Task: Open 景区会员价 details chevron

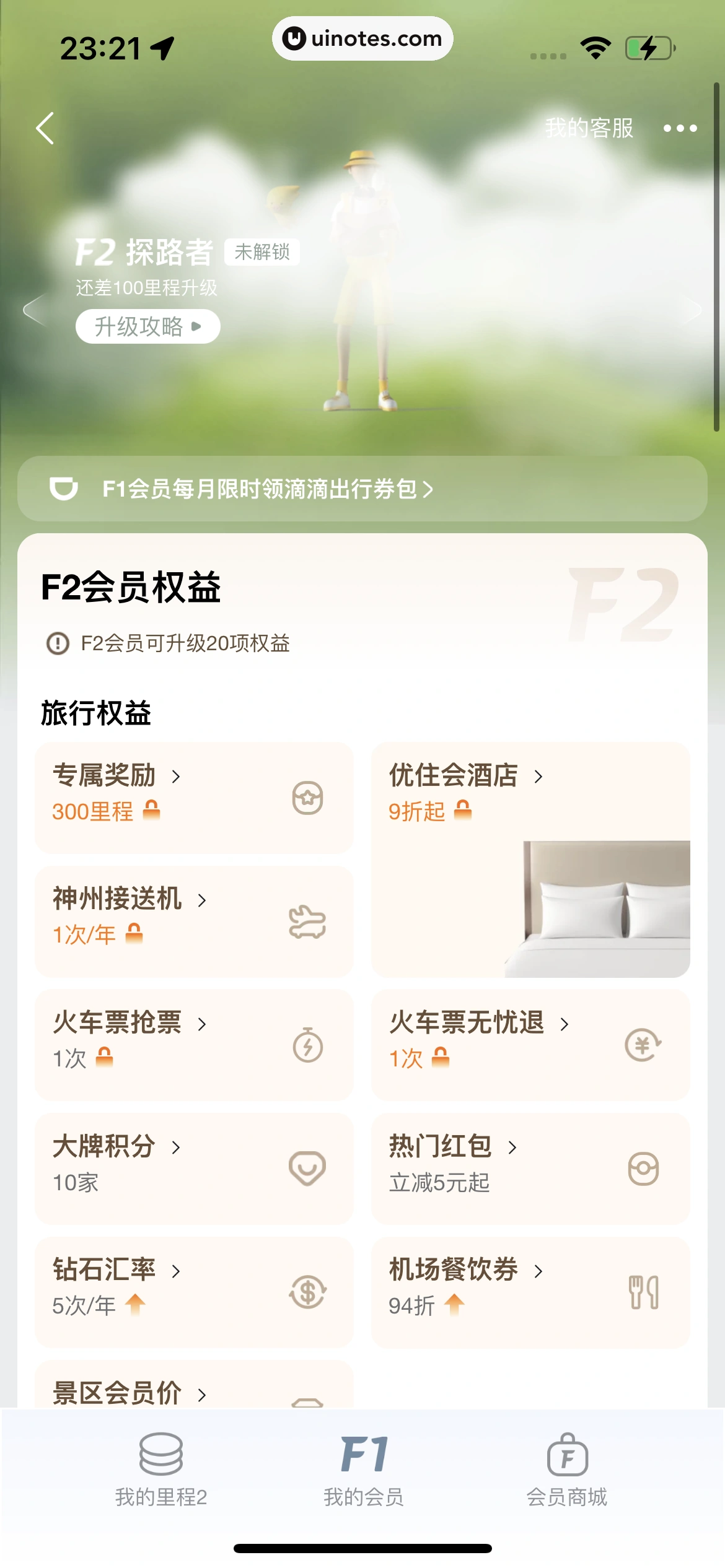Action: [x=204, y=1393]
